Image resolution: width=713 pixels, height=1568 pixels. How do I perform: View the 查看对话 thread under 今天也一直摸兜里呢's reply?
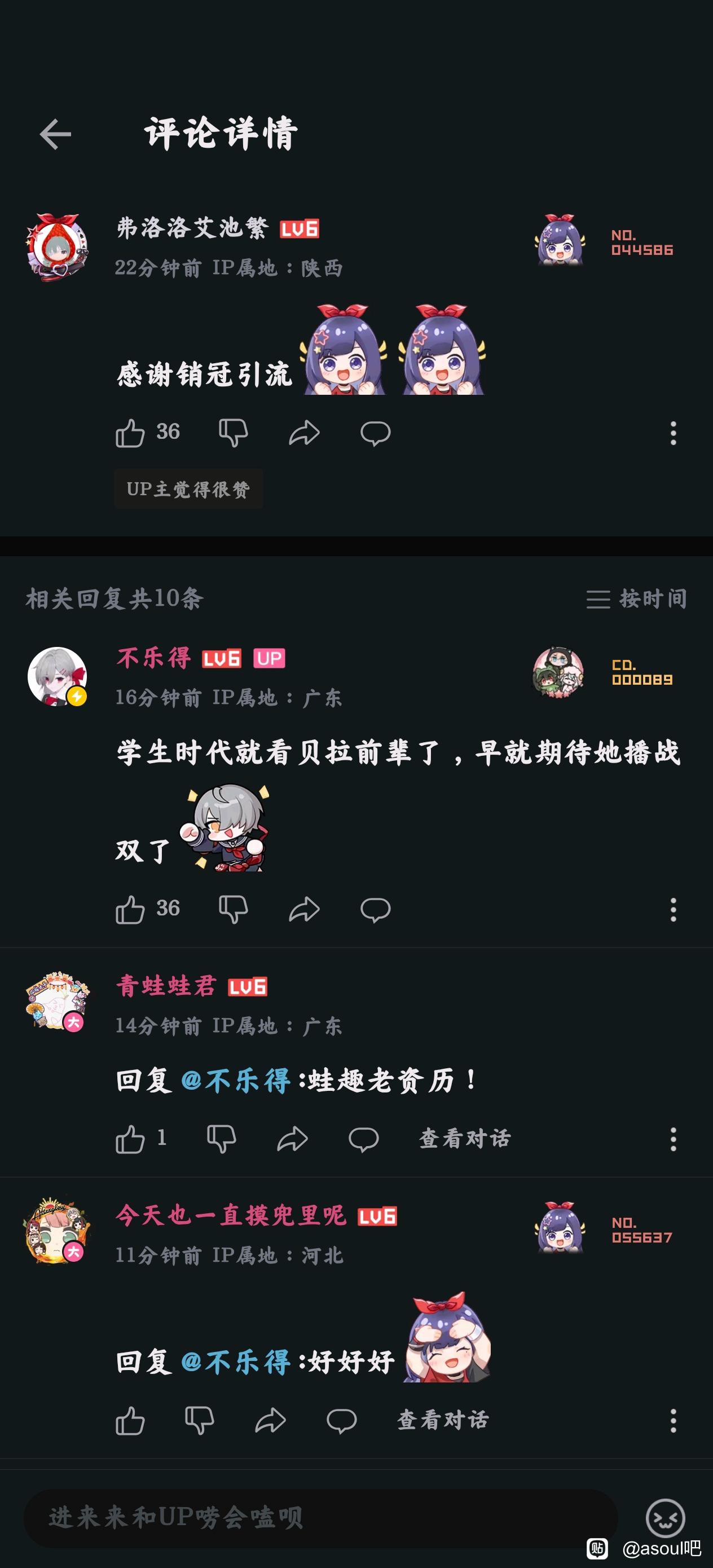(x=443, y=1420)
